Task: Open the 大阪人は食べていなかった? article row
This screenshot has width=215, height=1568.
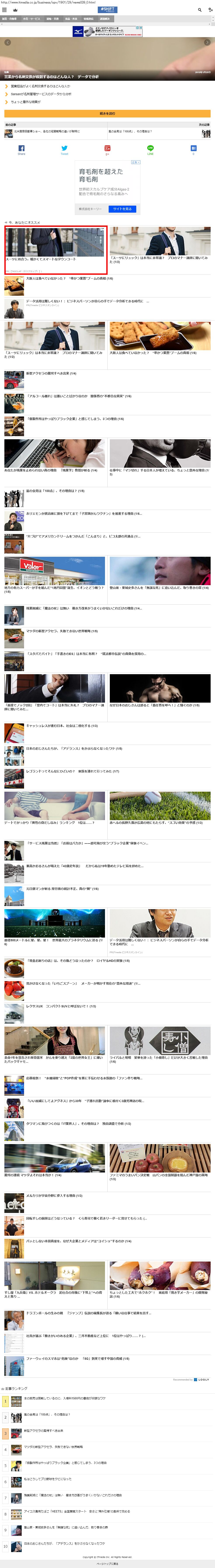Action: pyautogui.click(x=69, y=279)
